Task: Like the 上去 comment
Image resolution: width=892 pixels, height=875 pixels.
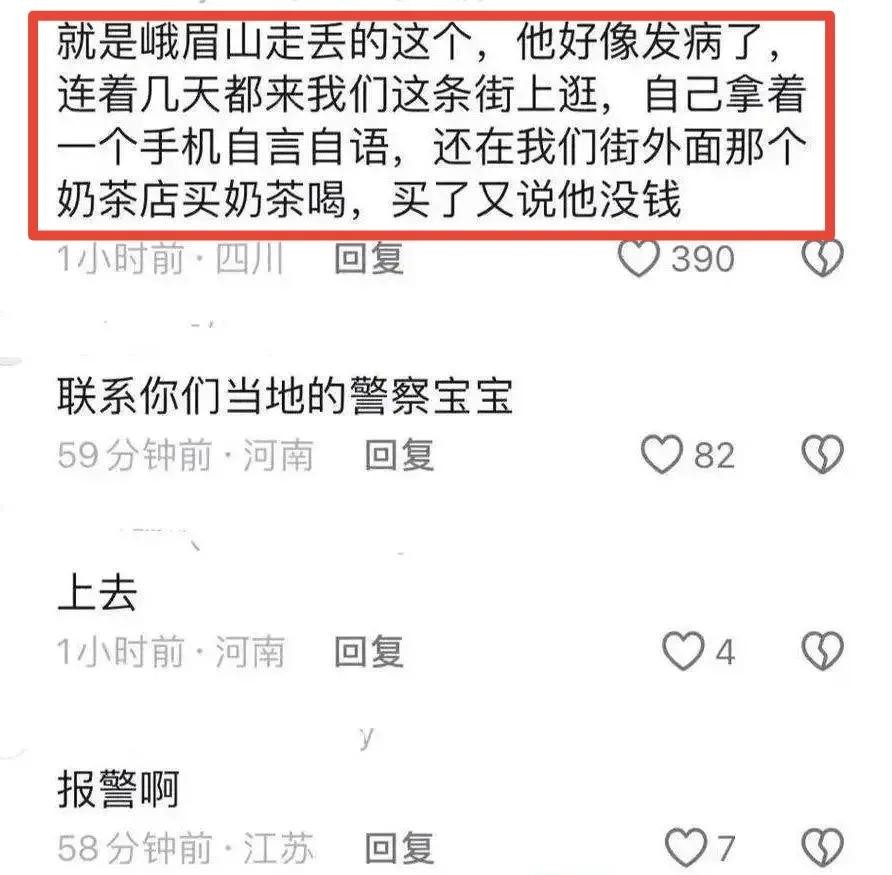Action: [684, 653]
